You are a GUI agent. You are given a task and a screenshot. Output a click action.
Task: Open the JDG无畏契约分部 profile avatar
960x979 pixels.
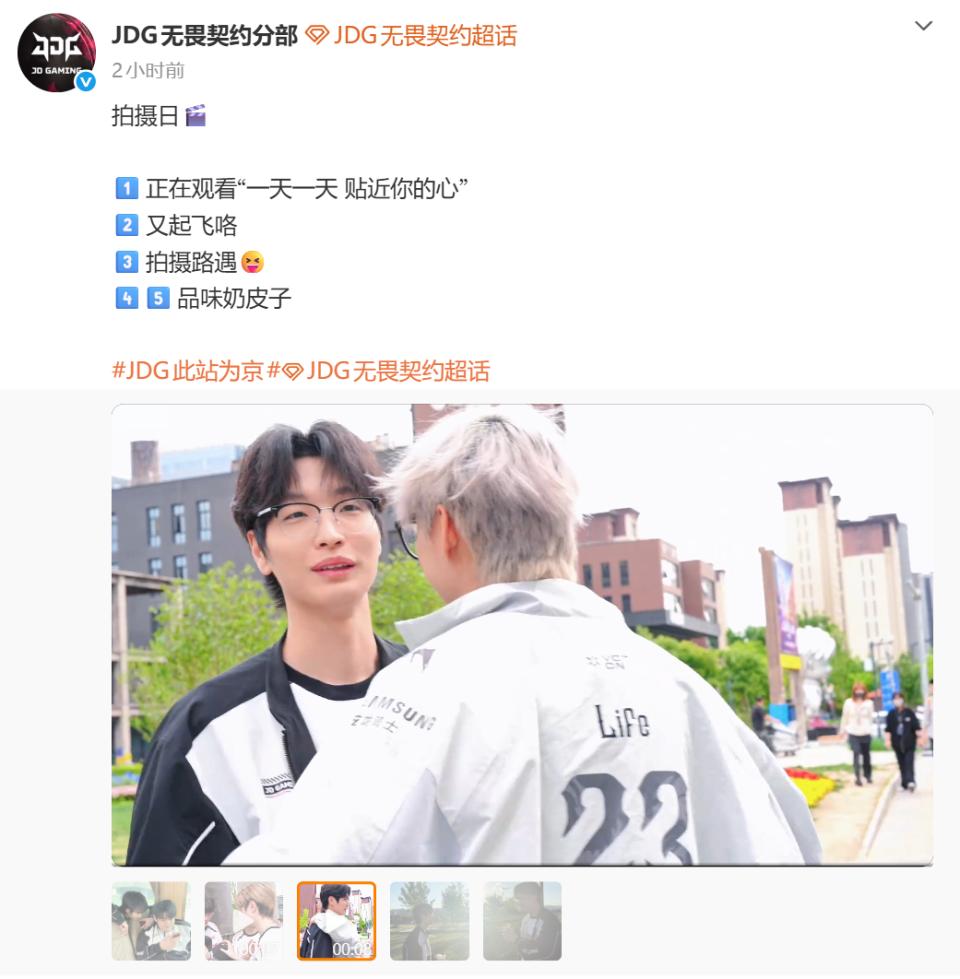click(56, 52)
